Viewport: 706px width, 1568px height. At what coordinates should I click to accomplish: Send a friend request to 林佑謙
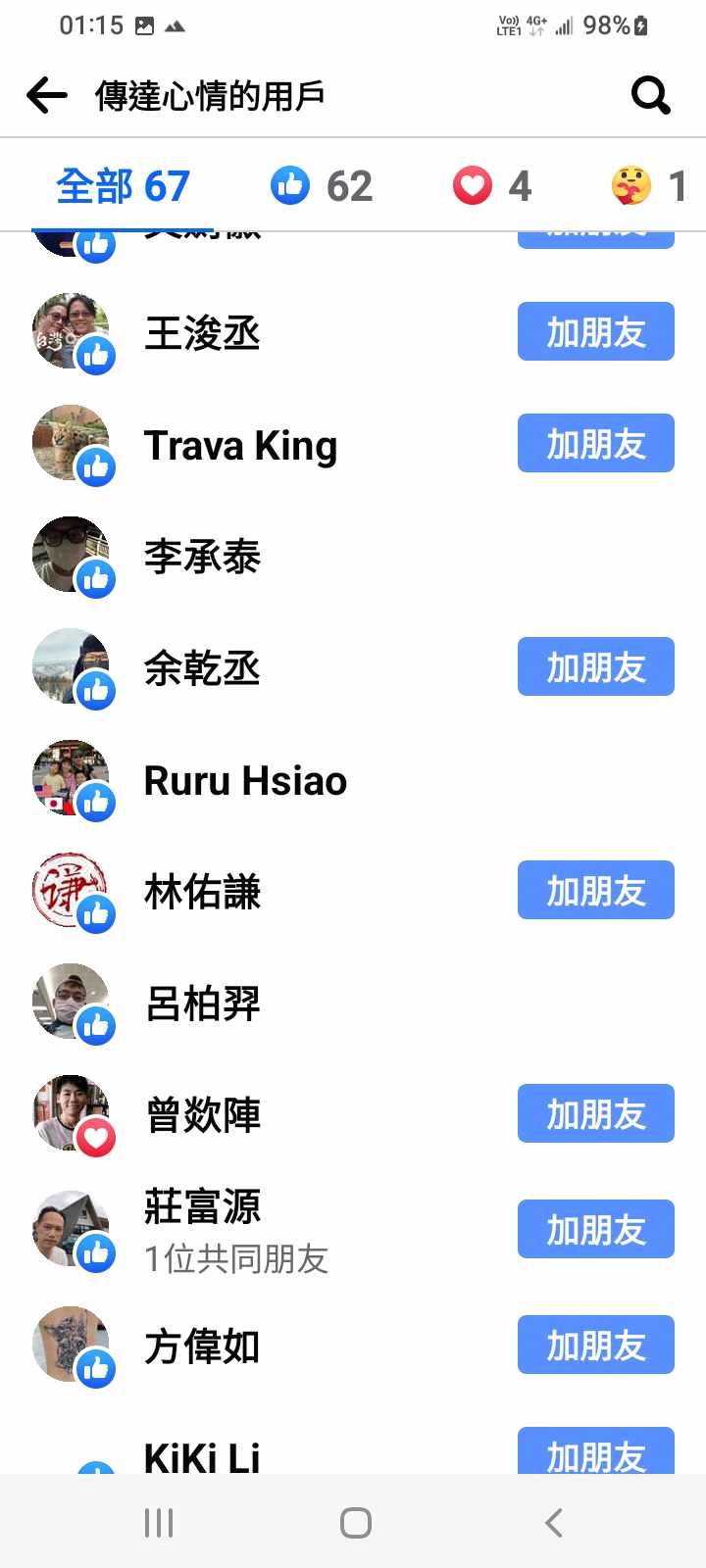(595, 891)
